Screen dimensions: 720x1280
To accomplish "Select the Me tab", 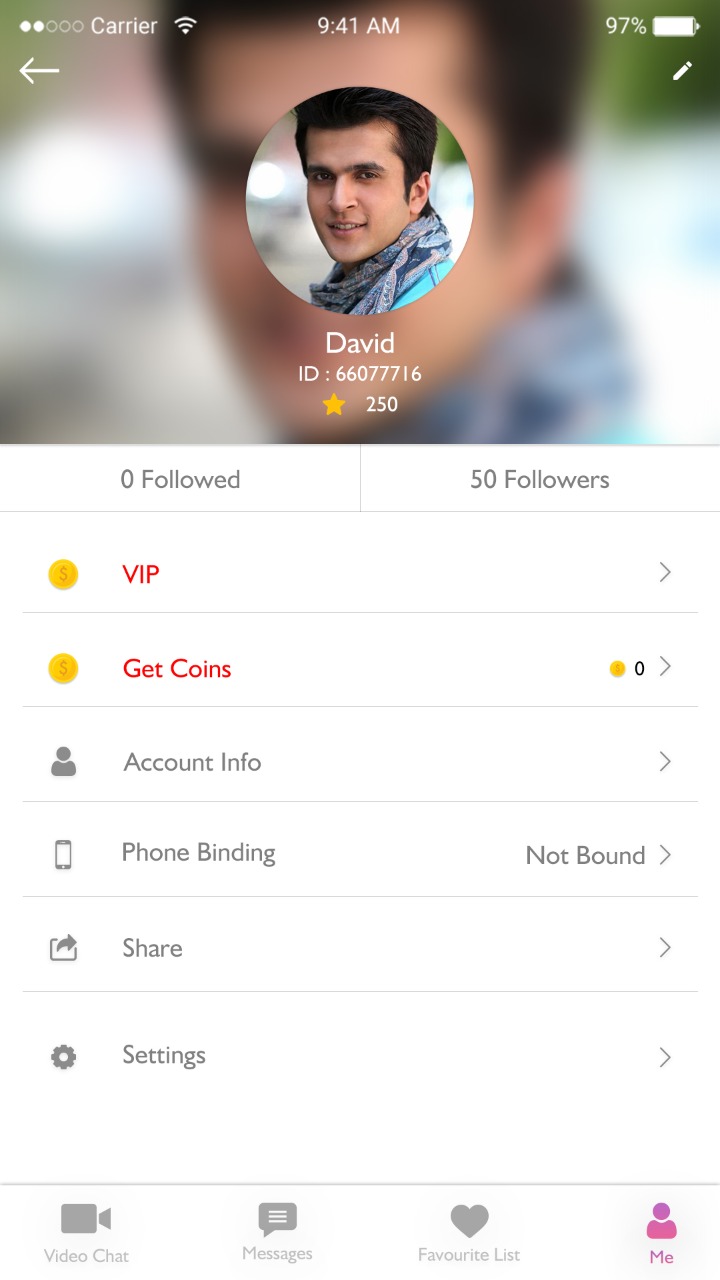I will [661, 1232].
